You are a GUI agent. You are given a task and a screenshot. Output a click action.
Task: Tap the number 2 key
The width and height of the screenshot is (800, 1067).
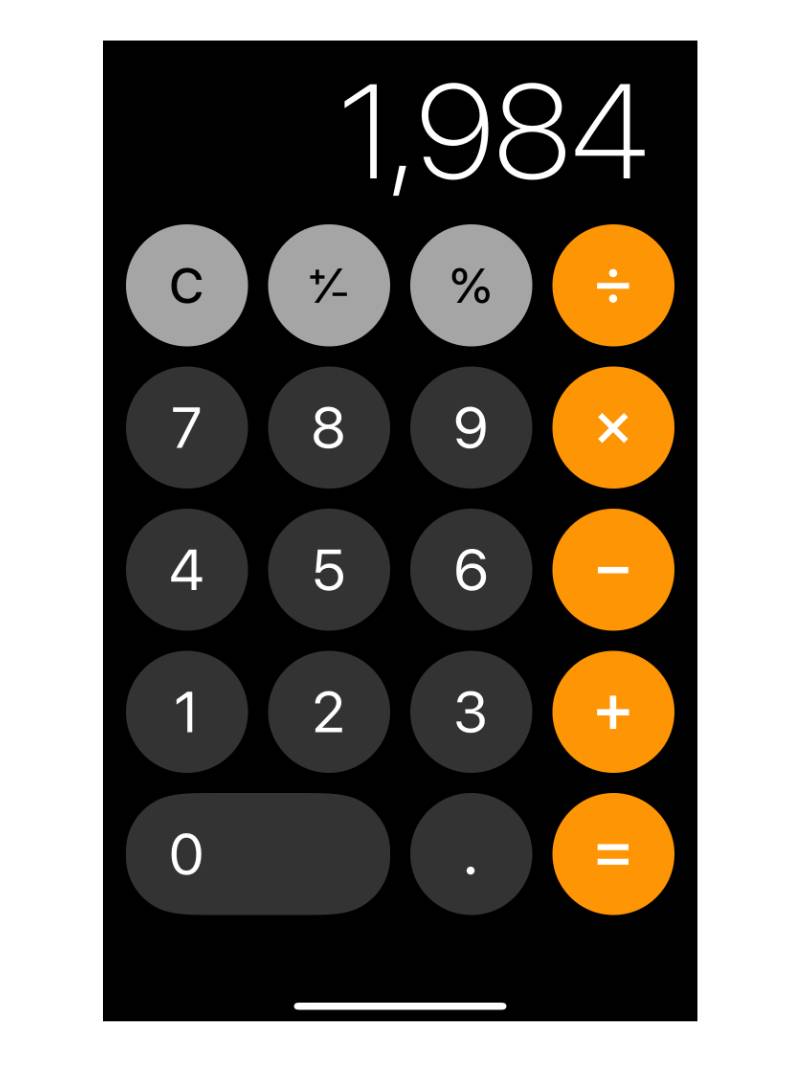click(x=328, y=712)
